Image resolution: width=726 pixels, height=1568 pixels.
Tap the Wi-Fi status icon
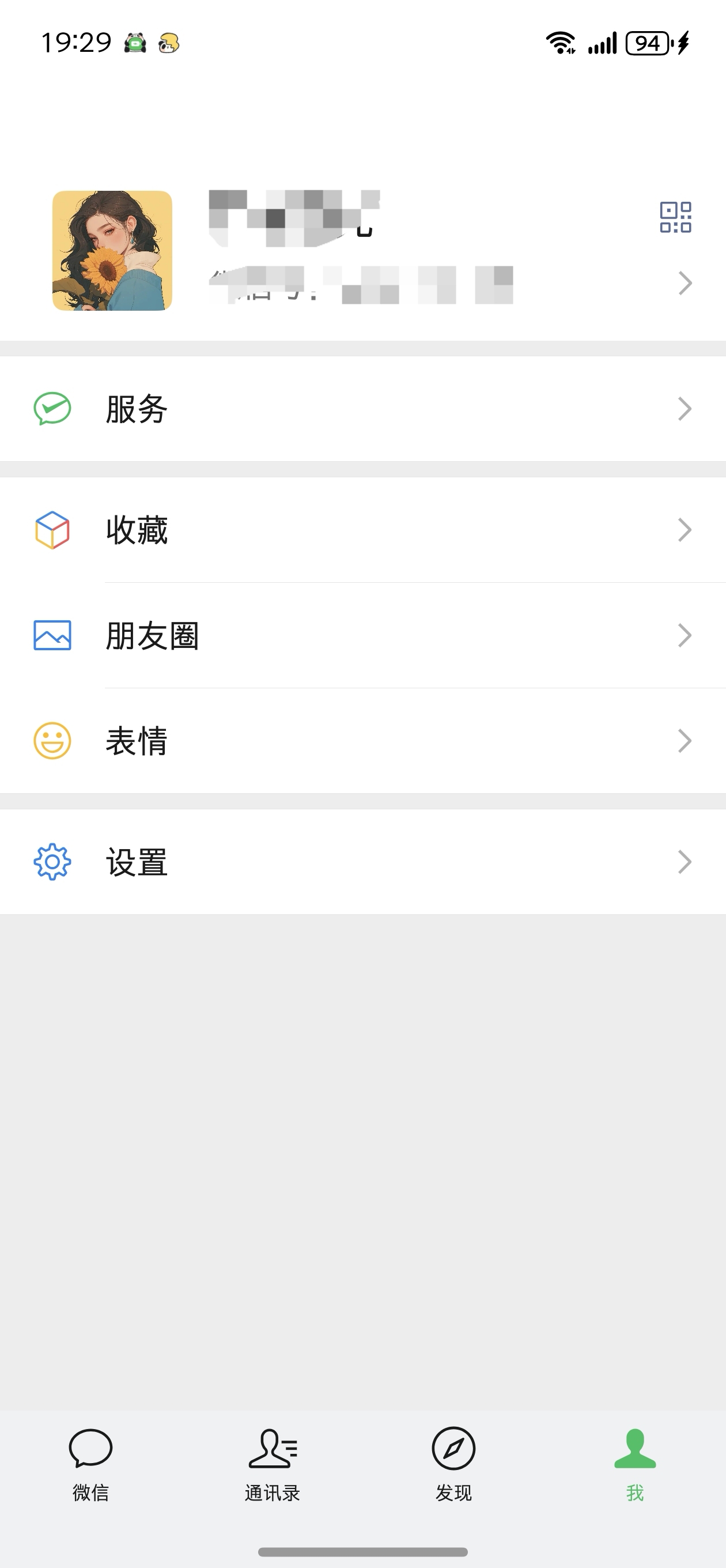pyautogui.click(x=561, y=42)
